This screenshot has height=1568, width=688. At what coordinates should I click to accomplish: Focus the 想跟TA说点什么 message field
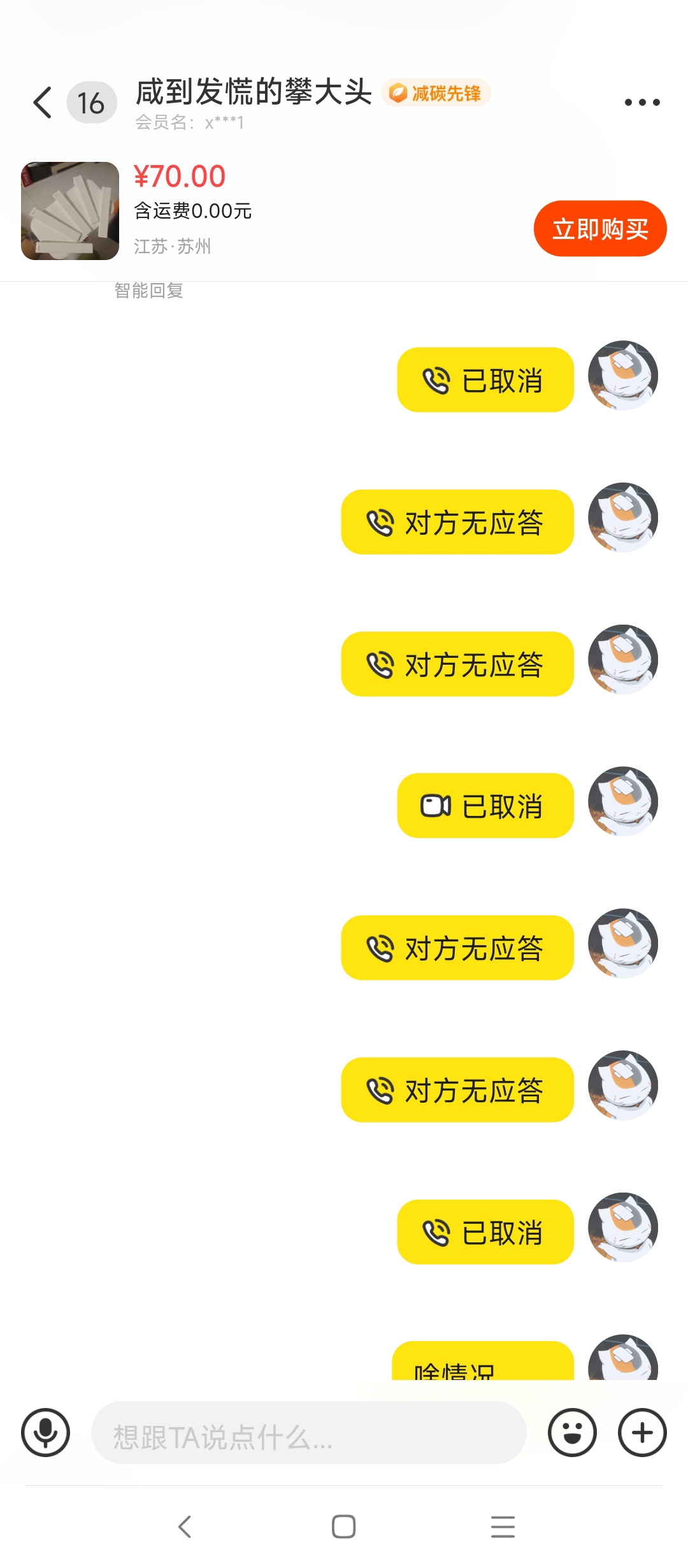308,1432
